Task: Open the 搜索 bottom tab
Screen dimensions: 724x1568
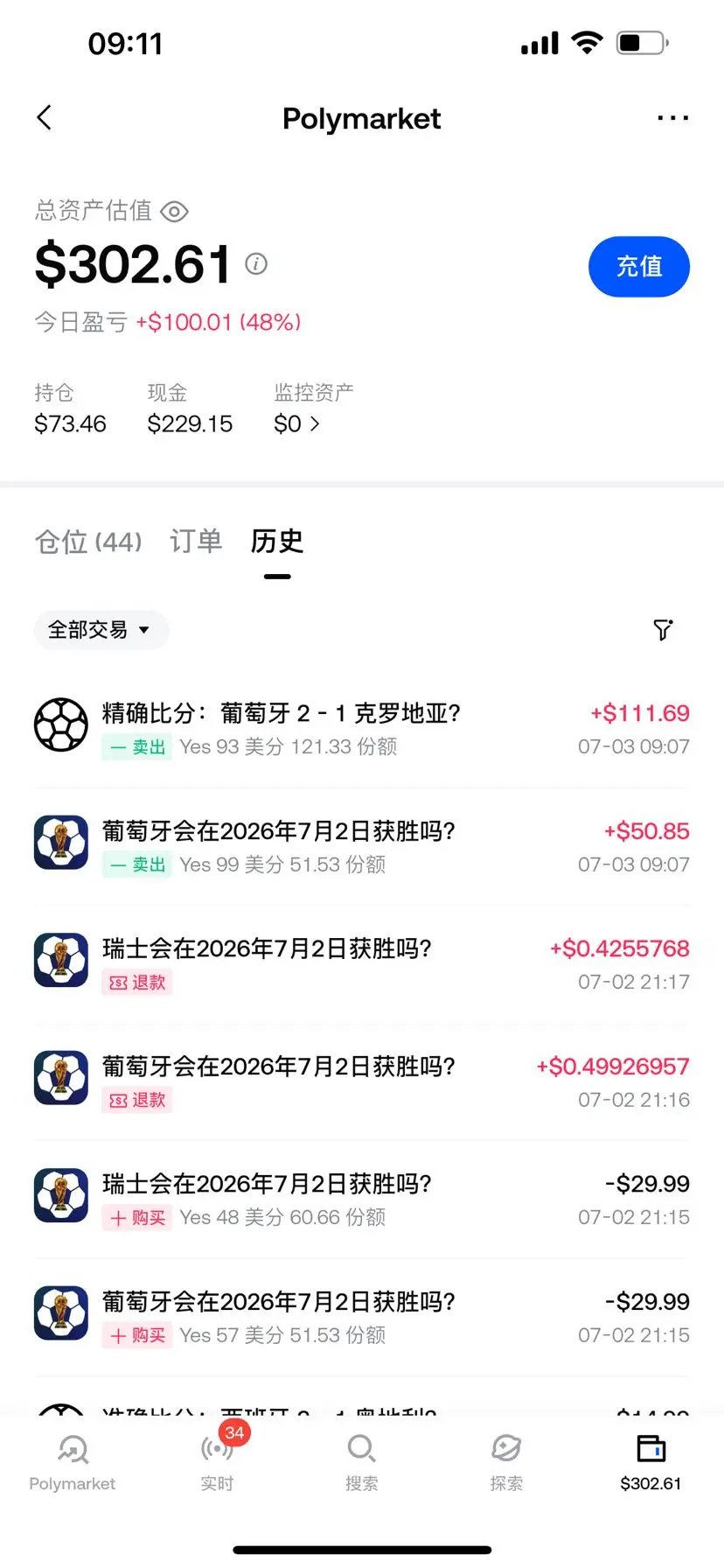Action: [x=361, y=1463]
